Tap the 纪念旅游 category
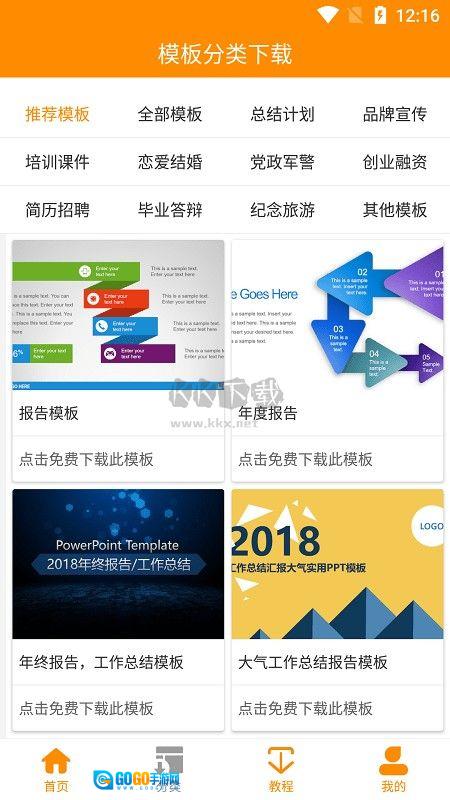The width and height of the screenshot is (450, 800). pyautogui.click(x=282, y=210)
